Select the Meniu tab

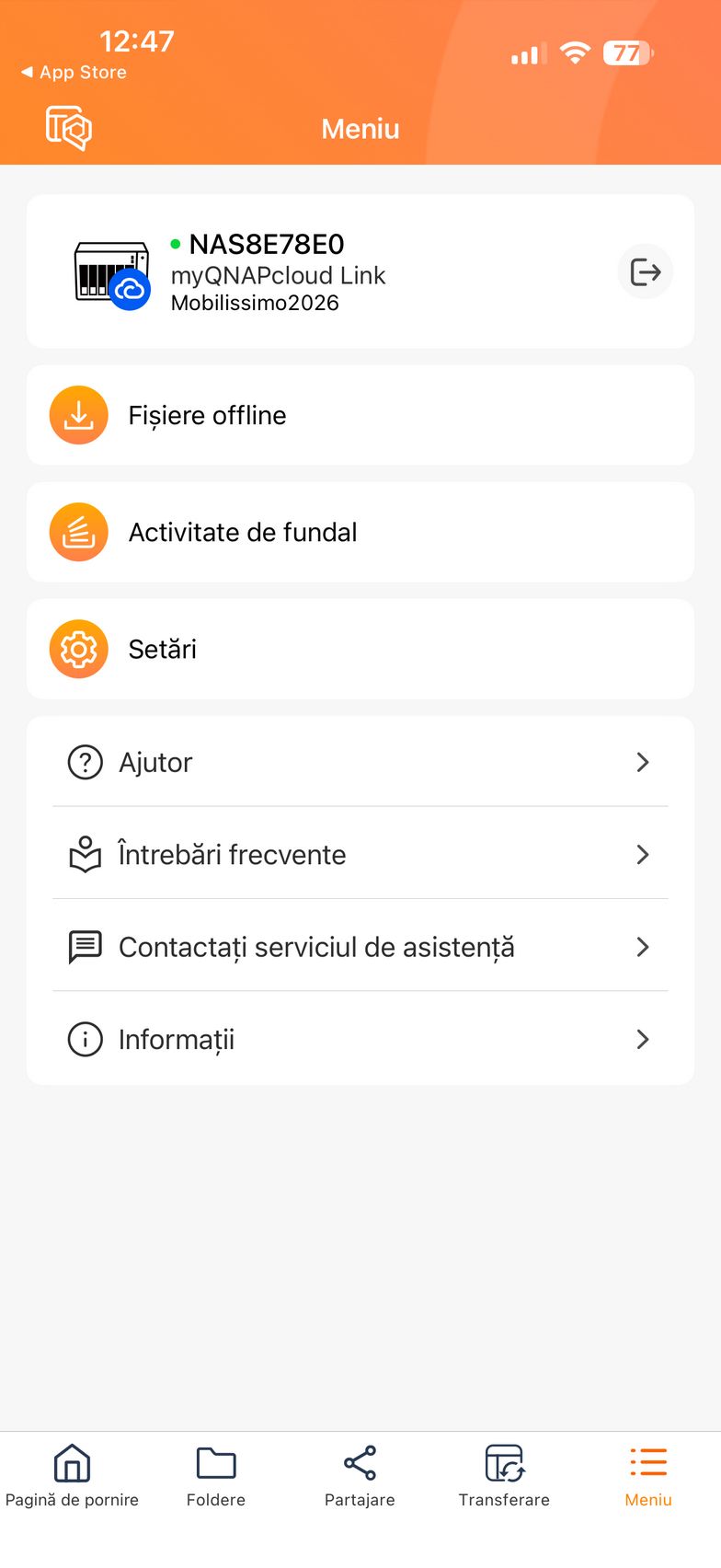click(648, 1476)
